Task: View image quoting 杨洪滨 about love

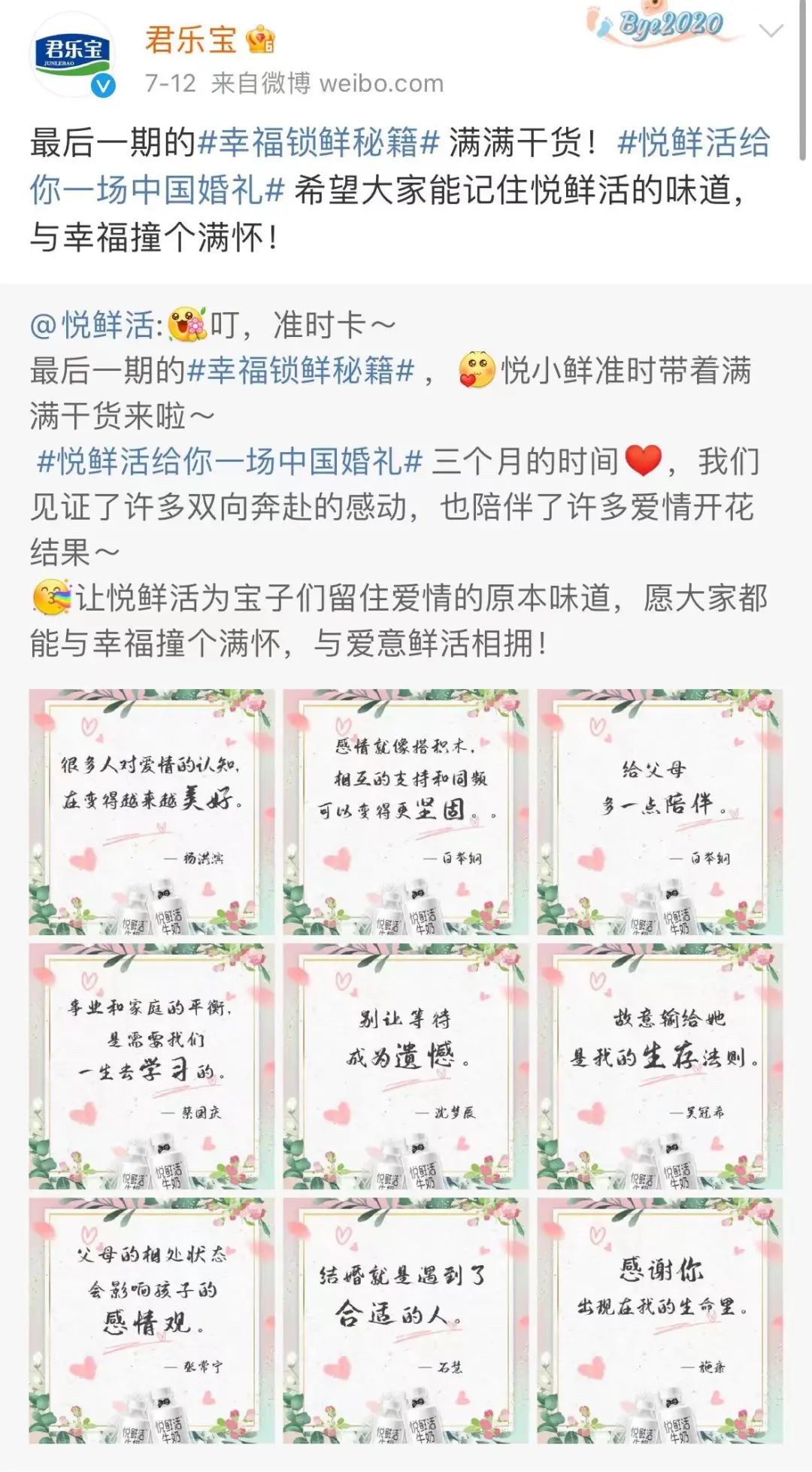Action: [152, 811]
